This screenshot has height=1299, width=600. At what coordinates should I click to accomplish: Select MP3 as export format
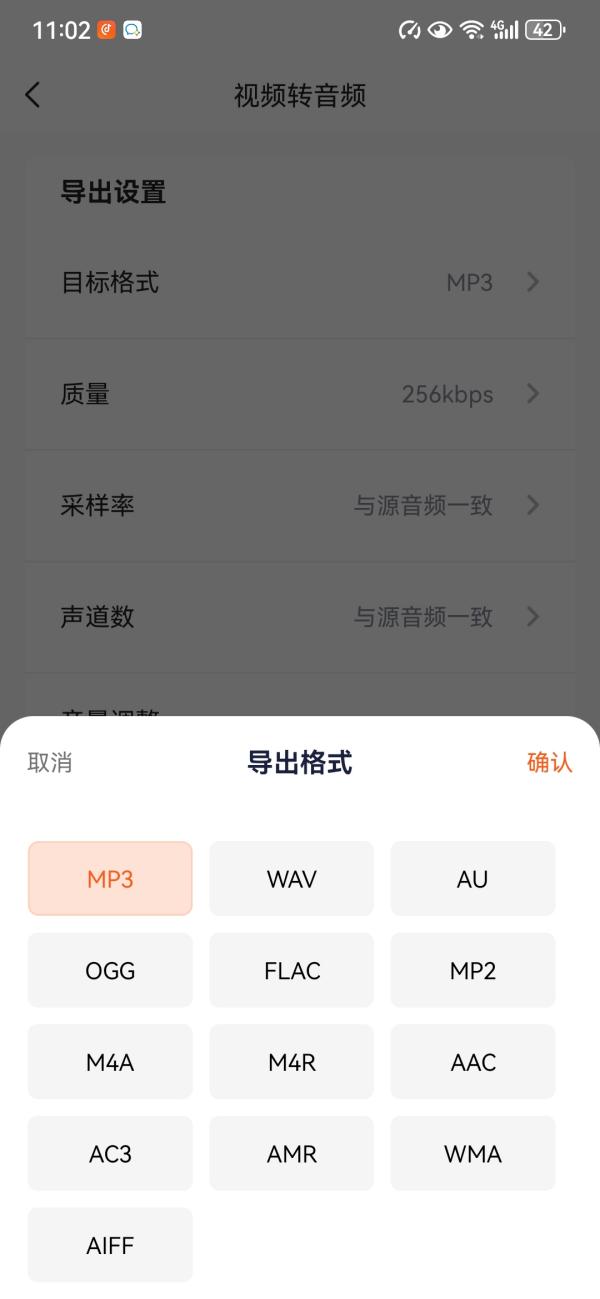click(110, 879)
